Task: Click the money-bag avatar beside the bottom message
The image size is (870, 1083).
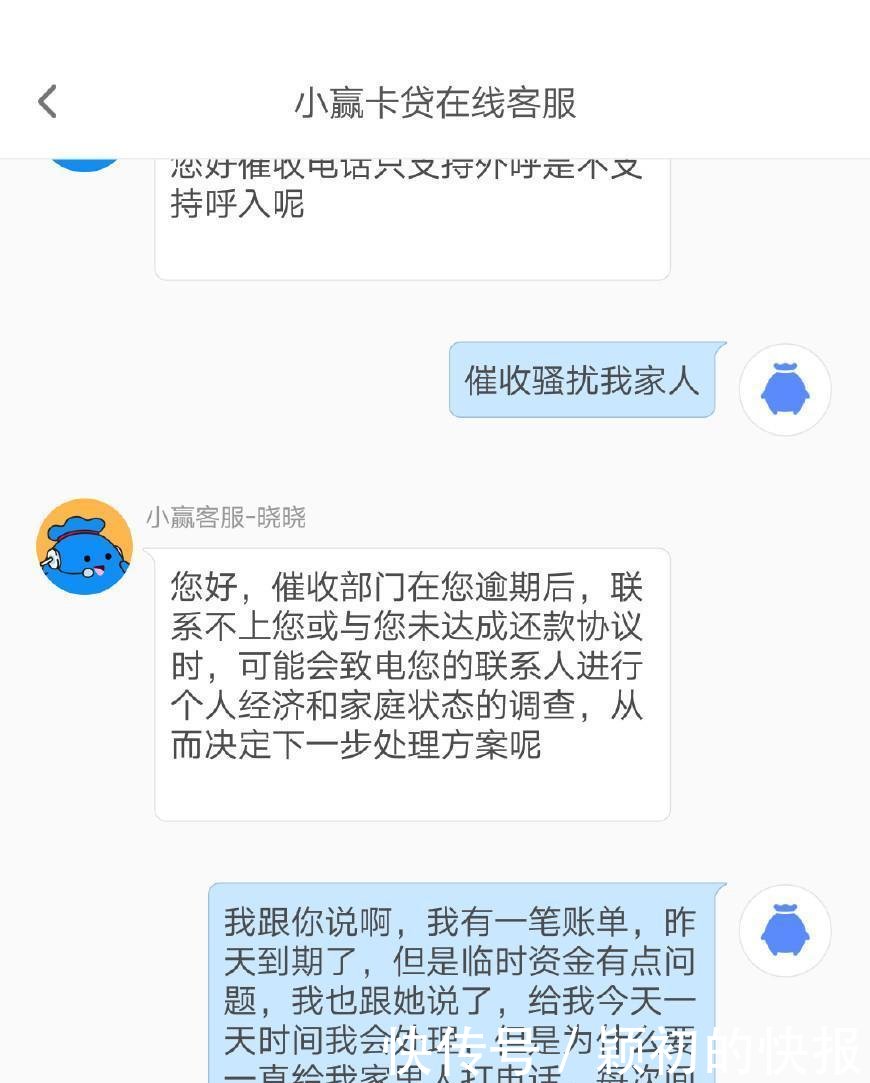Action: (785, 930)
